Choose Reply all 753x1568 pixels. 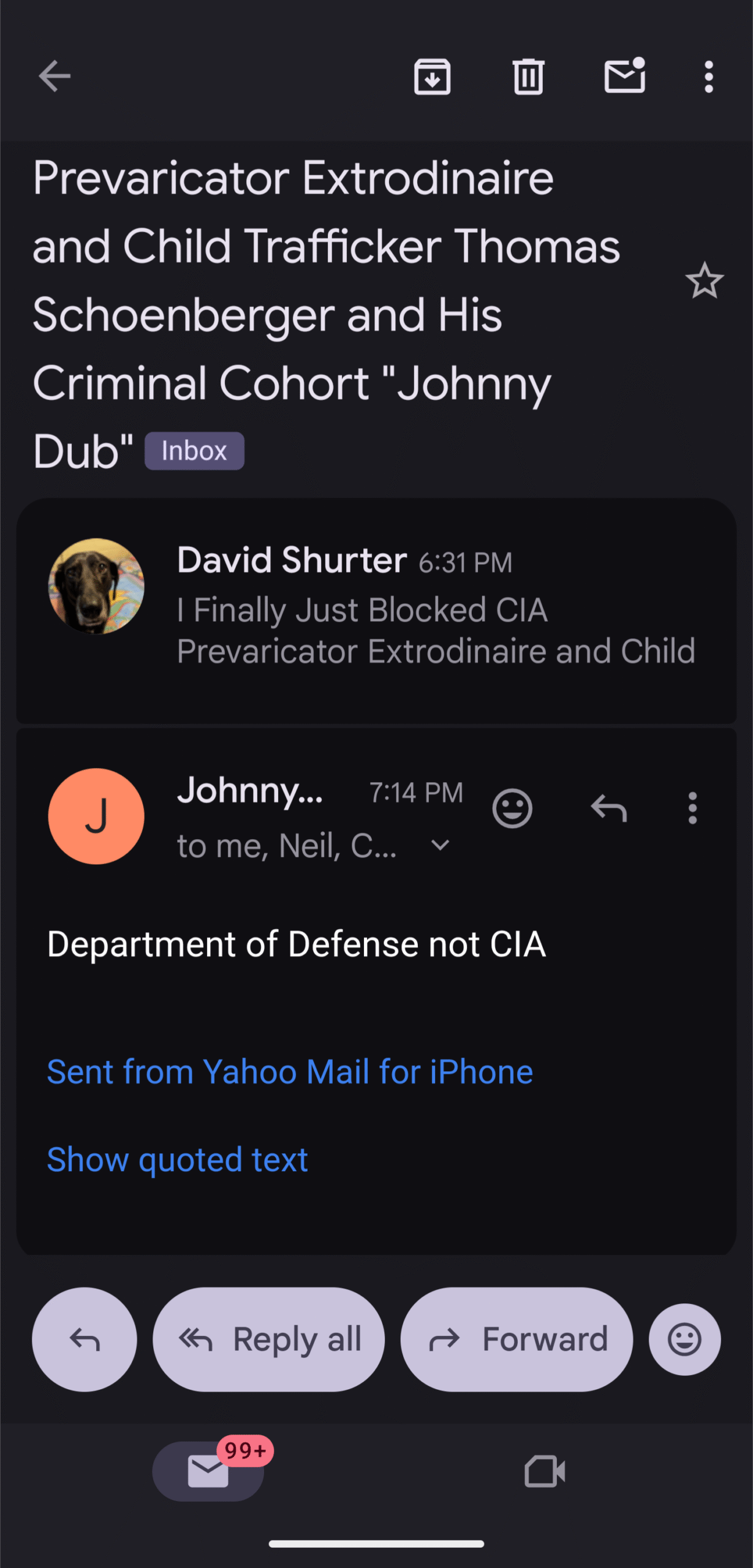point(269,1339)
